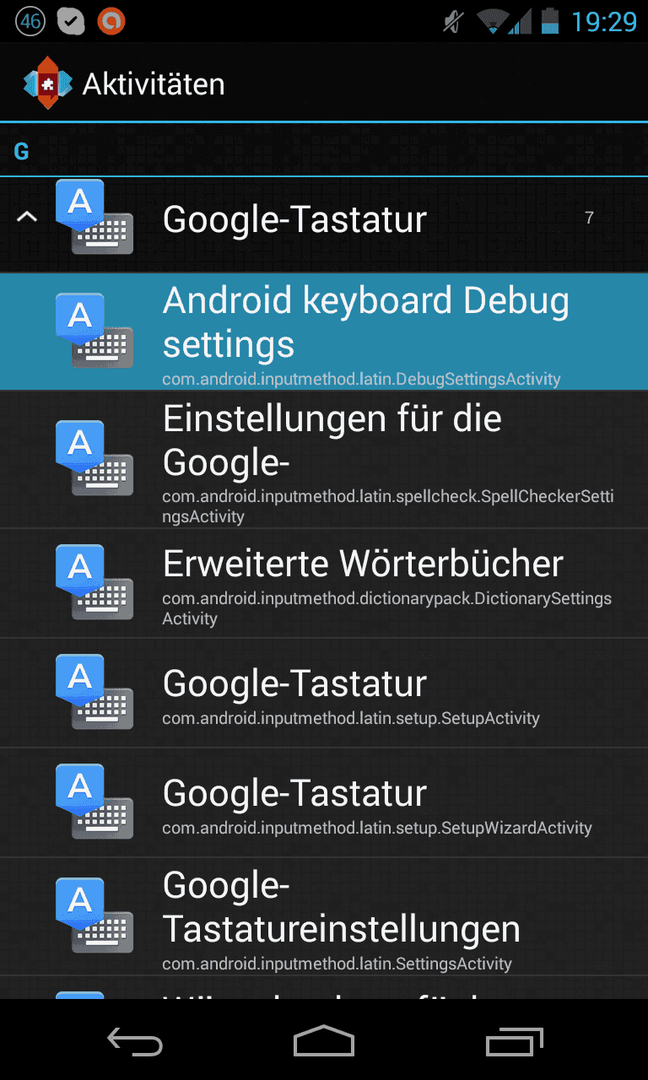This screenshot has height=1080, width=648.
Task: Select Android keyboard Debug settings activity
Action: click(x=324, y=332)
